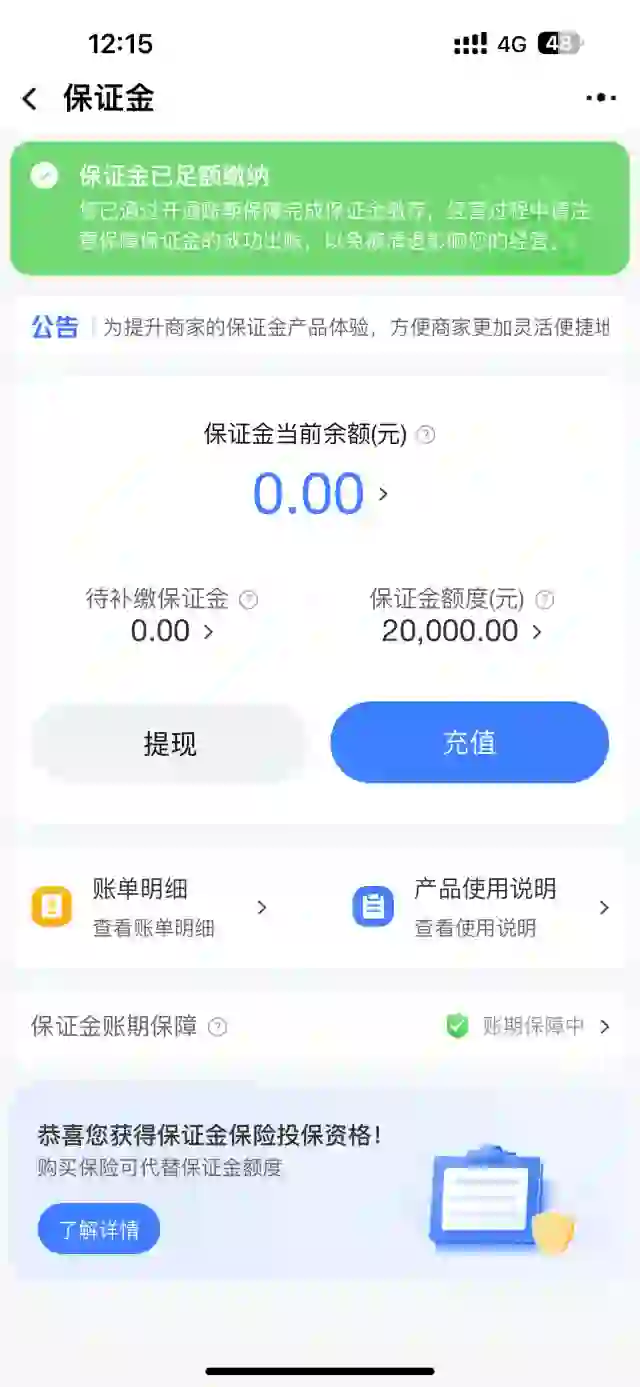Tap the 充值 recharge button

tap(470, 743)
